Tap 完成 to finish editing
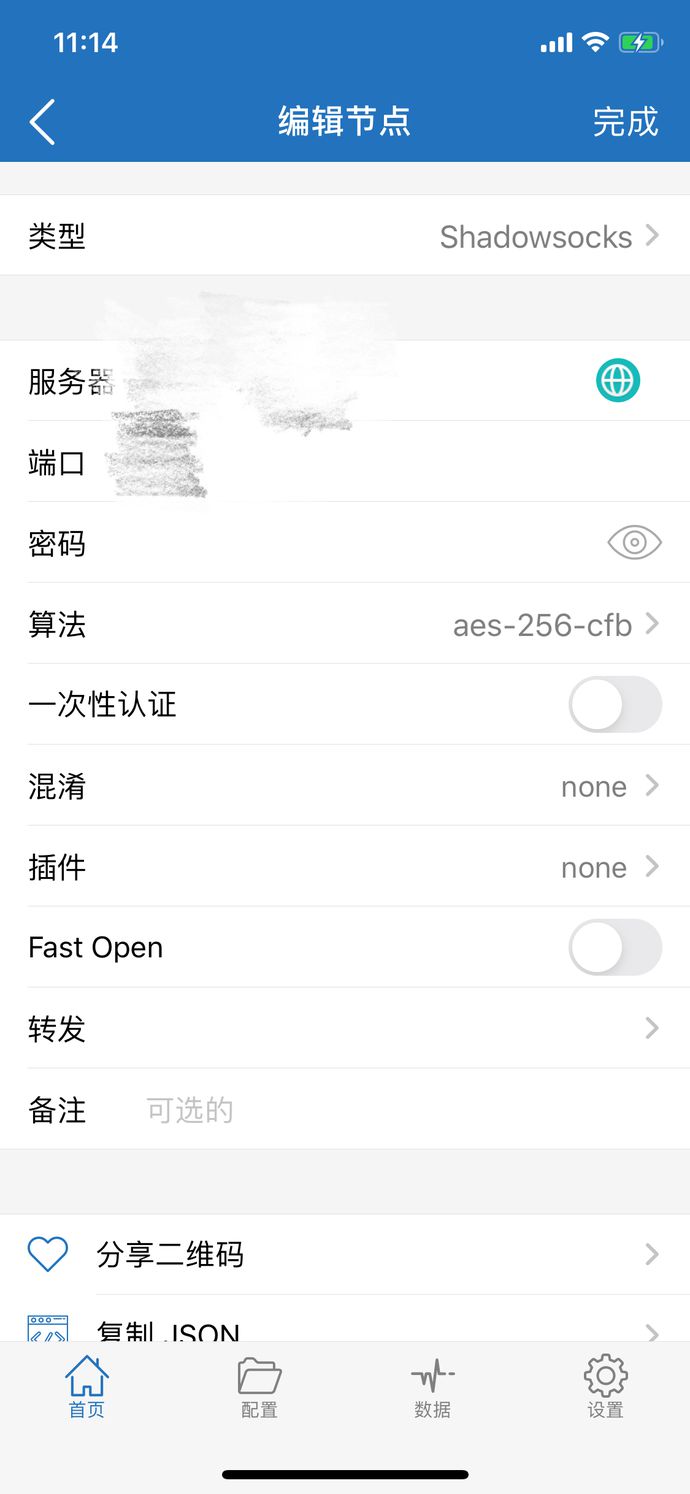Image resolution: width=690 pixels, height=1494 pixels. pos(625,122)
